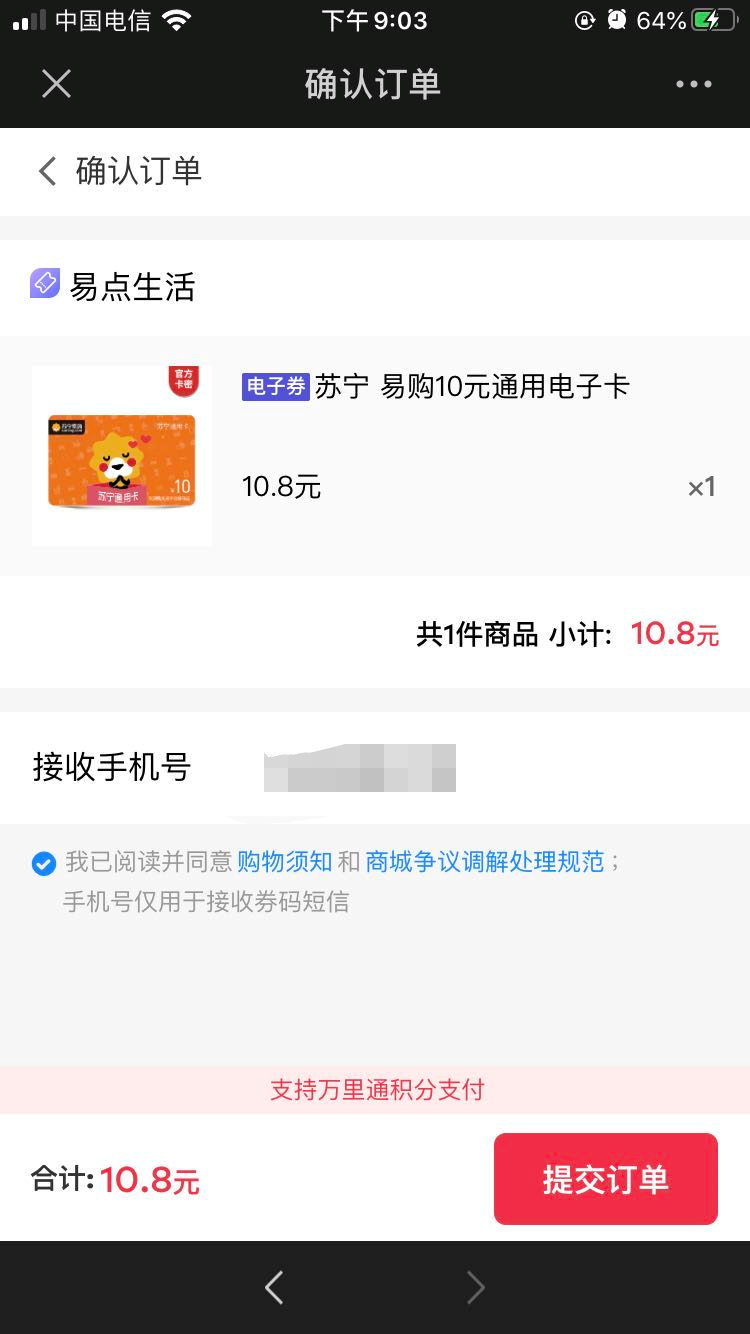Open the 商城争议调解处理规范 link

coord(485,861)
